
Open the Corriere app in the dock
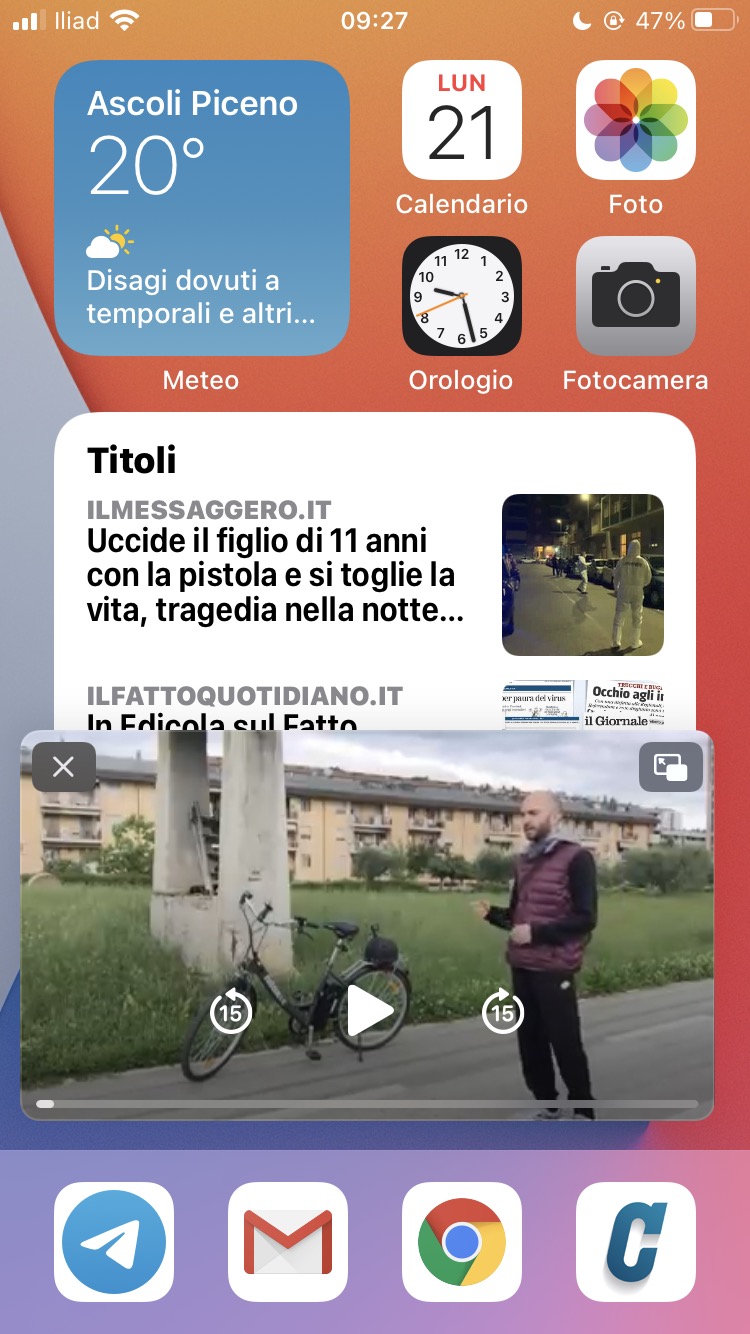click(x=635, y=1242)
